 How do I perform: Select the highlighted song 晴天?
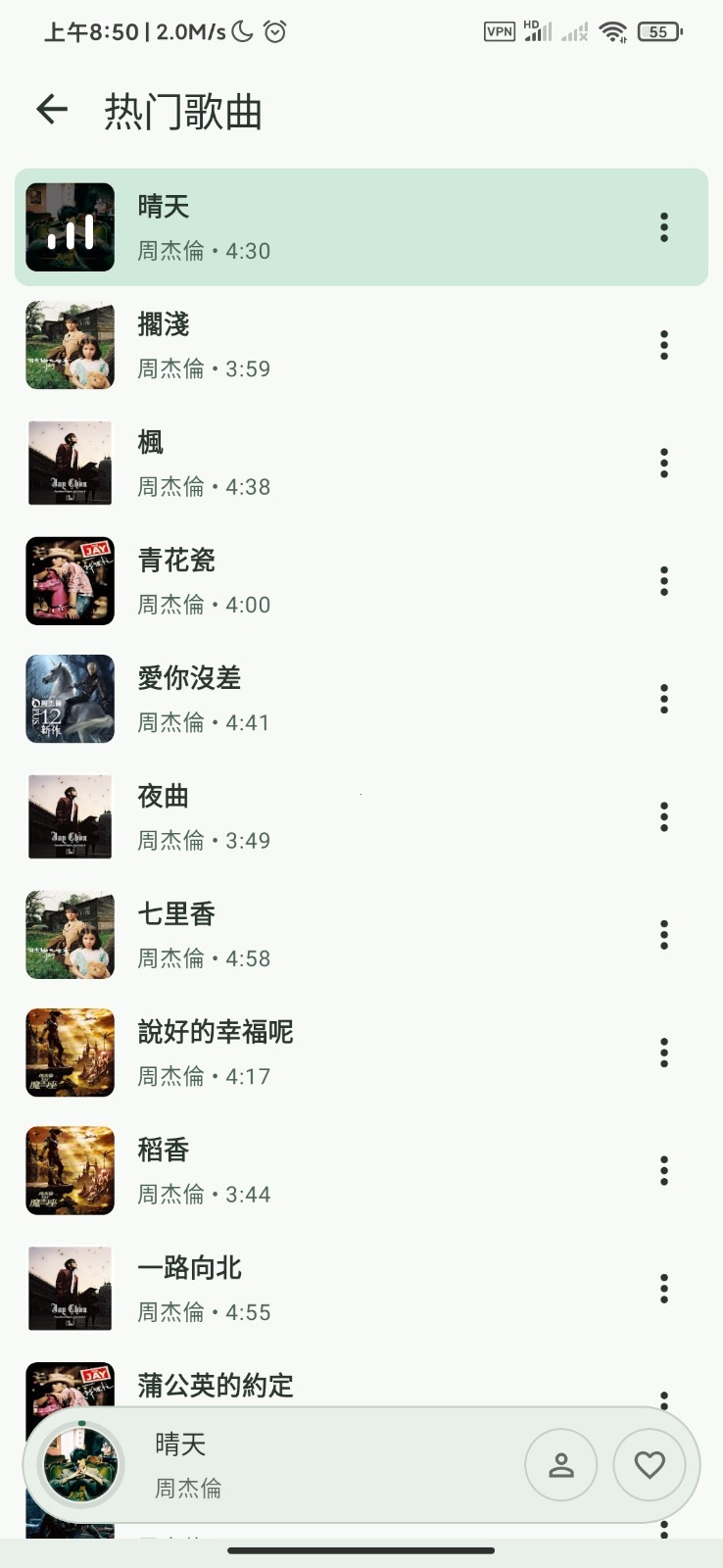[x=294, y=226]
